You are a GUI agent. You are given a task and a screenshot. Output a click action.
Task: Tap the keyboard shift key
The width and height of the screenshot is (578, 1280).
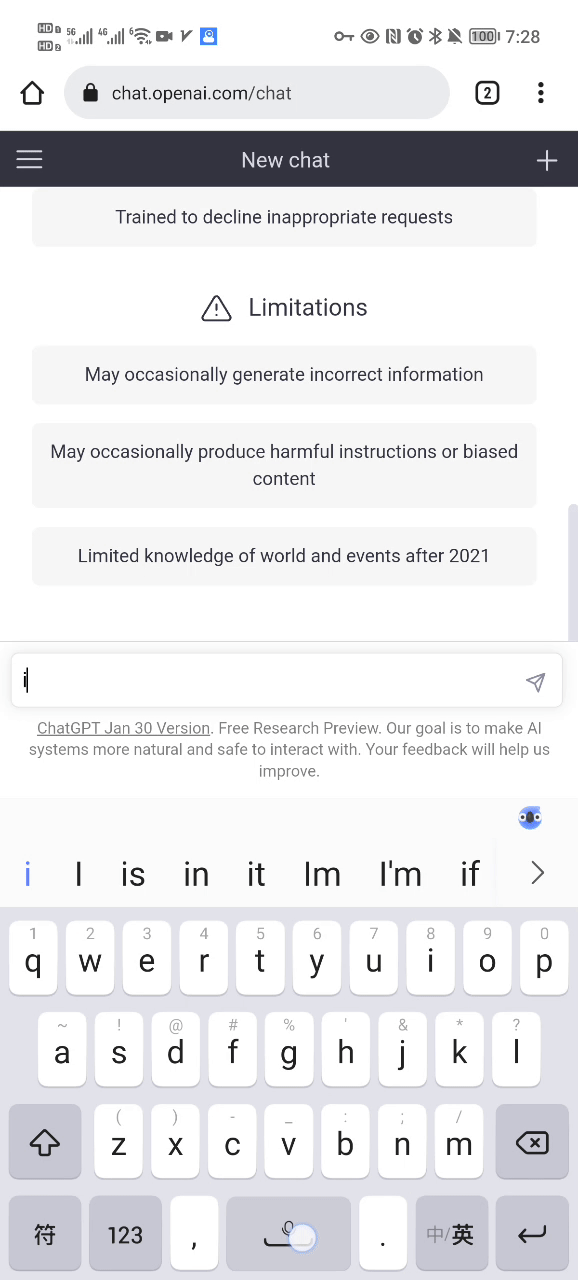(x=45, y=1142)
